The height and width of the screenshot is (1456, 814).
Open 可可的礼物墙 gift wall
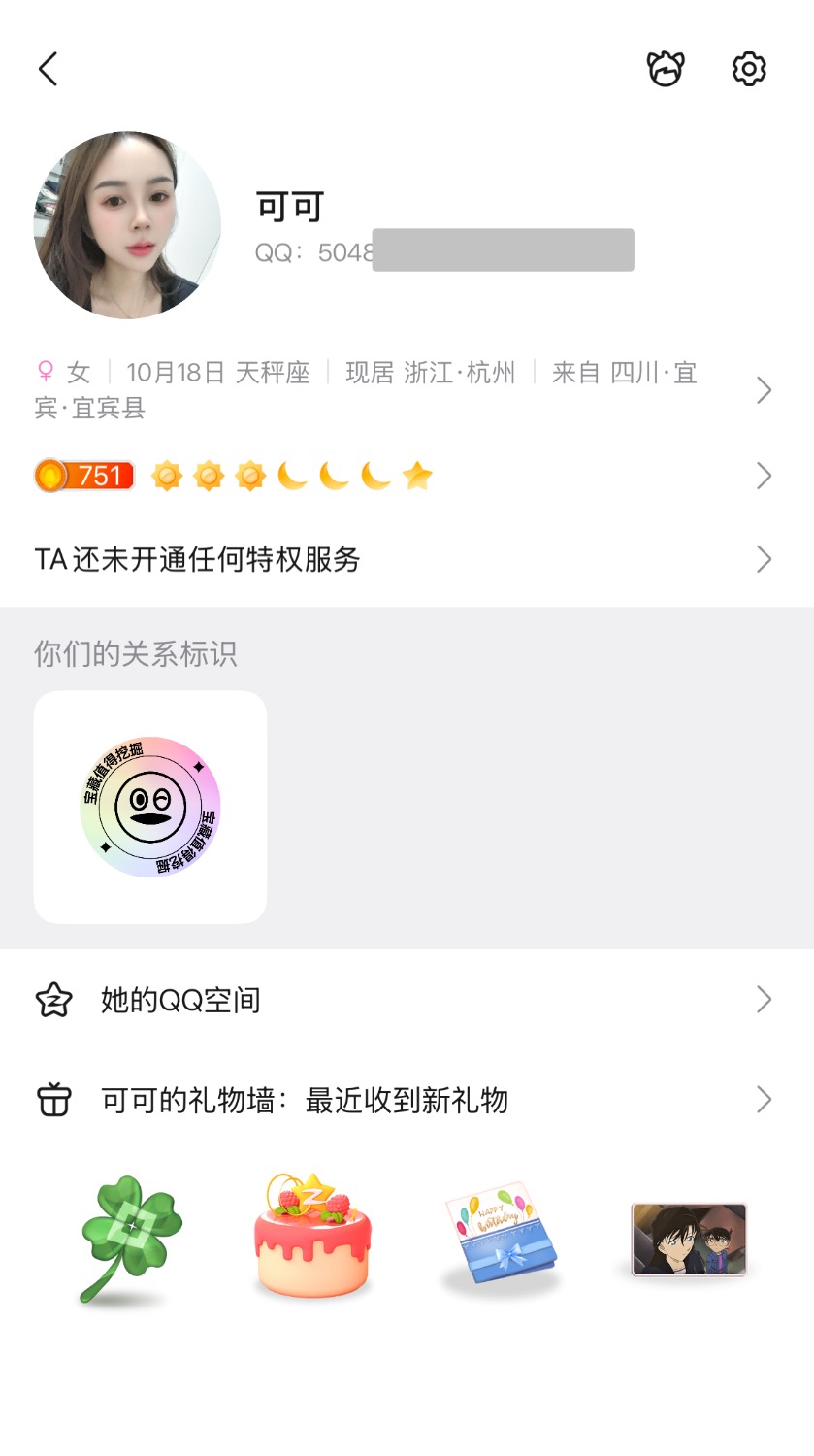tap(398, 1100)
